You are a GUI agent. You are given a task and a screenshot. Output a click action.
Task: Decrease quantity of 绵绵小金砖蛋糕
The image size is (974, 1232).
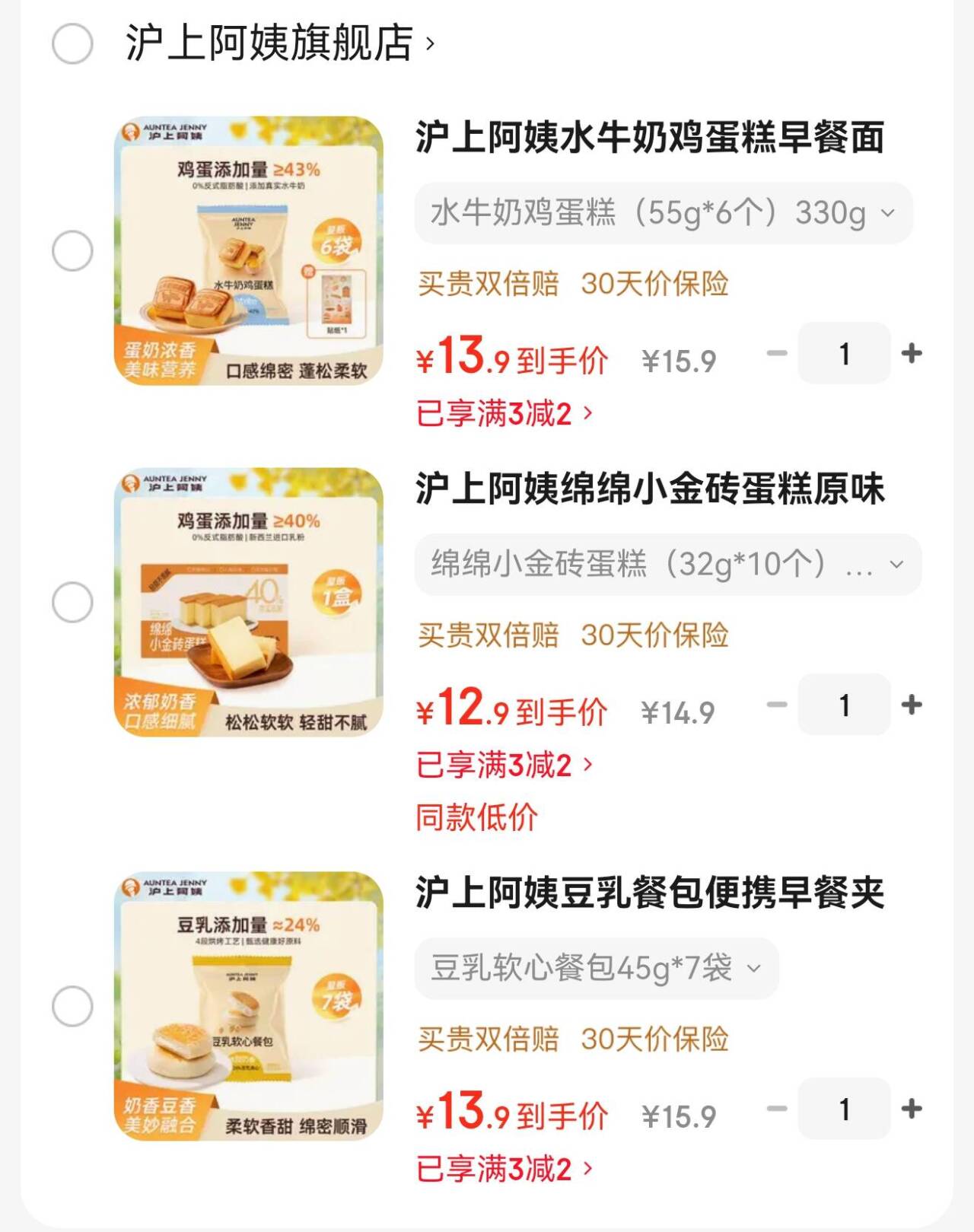click(777, 705)
